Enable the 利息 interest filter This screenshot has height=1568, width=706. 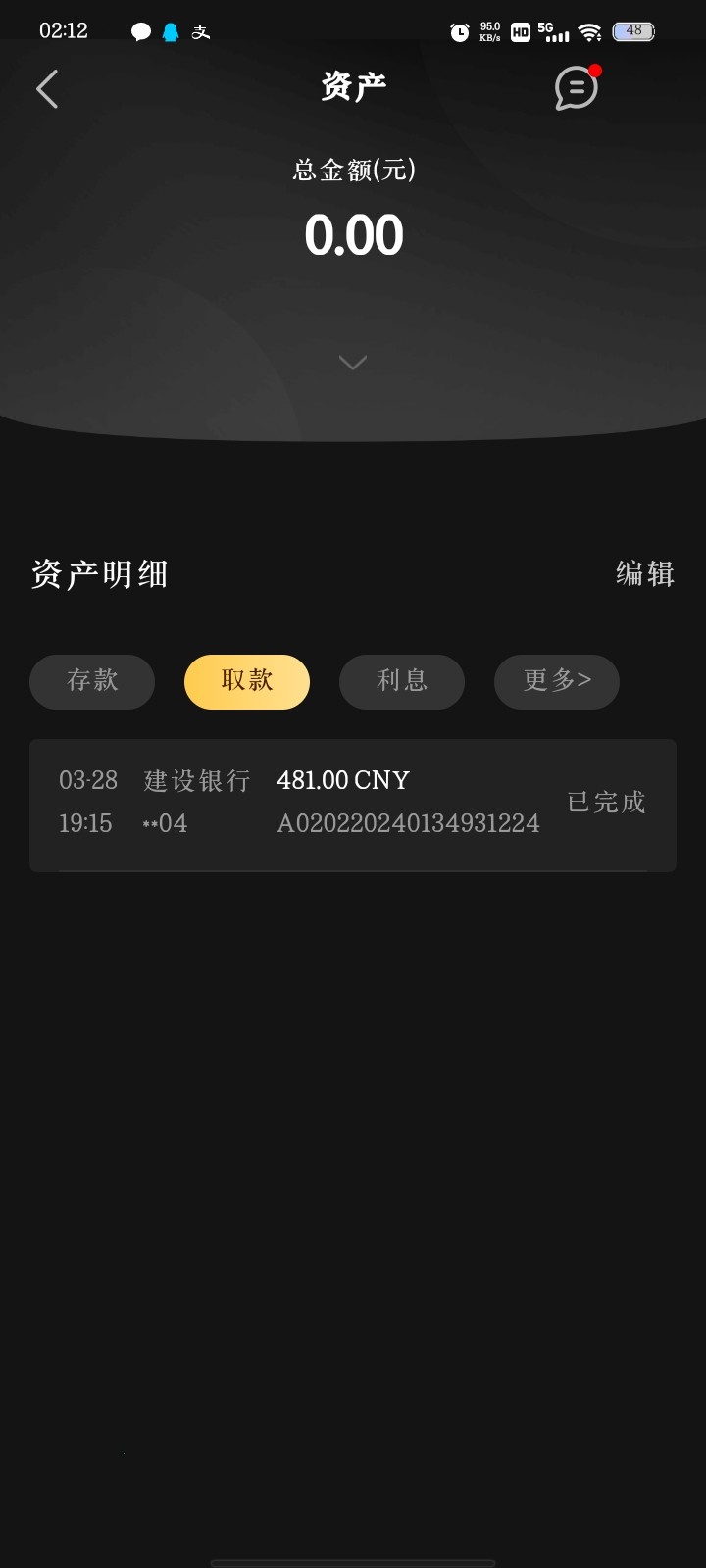tap(401, 681)
